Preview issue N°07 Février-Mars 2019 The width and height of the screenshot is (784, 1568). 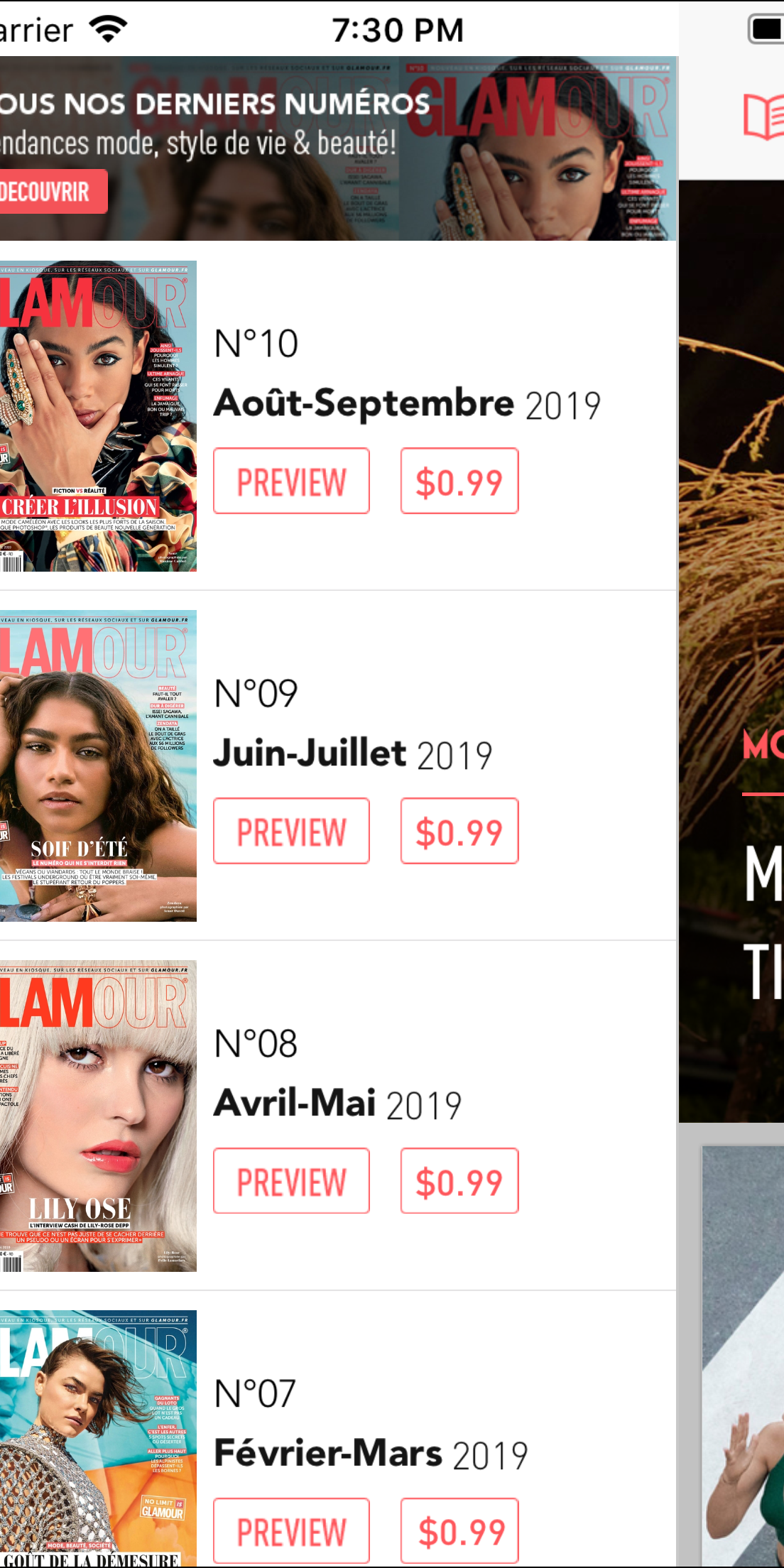point(291,1531)
